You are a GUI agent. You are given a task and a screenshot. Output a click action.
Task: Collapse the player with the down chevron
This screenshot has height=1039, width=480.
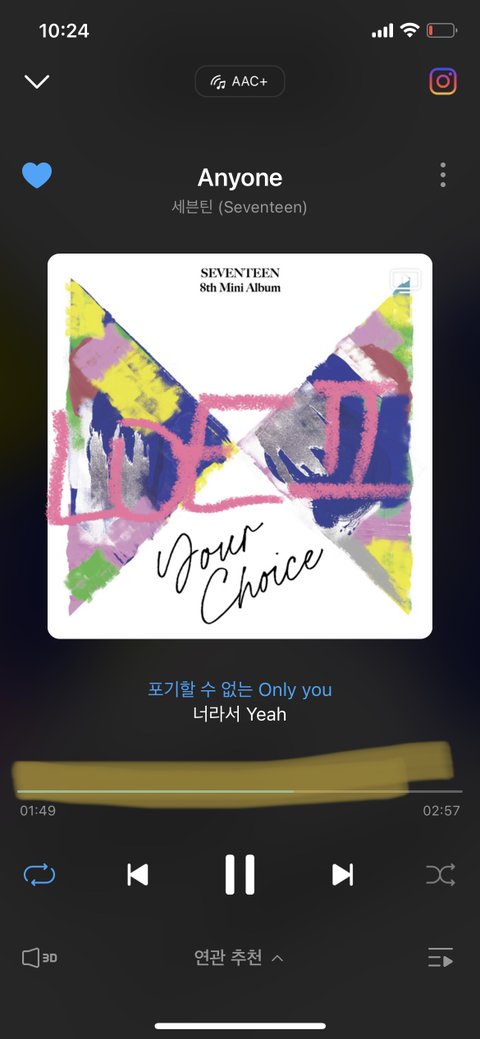(x=36, y=82)
